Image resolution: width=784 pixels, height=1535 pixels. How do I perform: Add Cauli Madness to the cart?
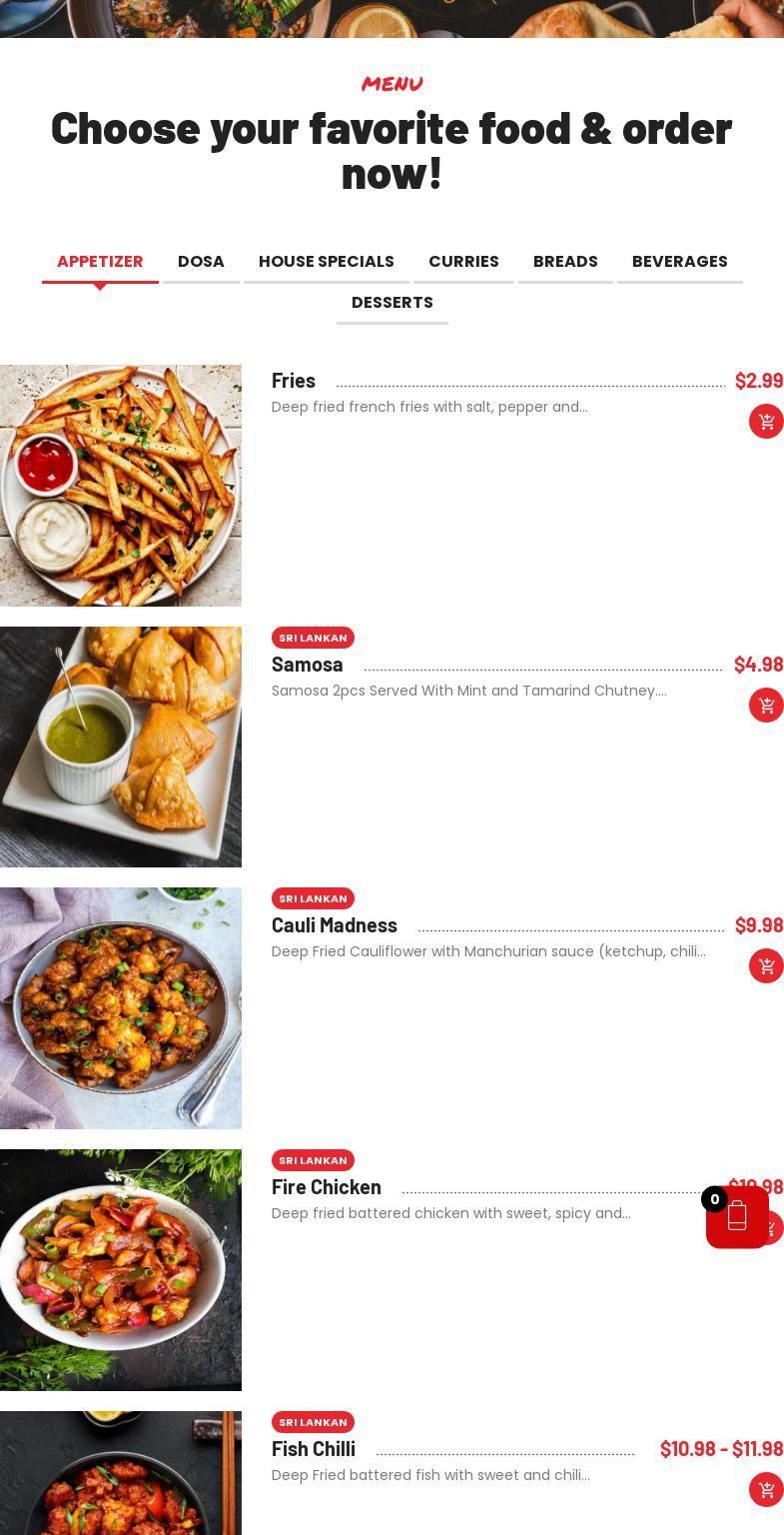point(766,966)
